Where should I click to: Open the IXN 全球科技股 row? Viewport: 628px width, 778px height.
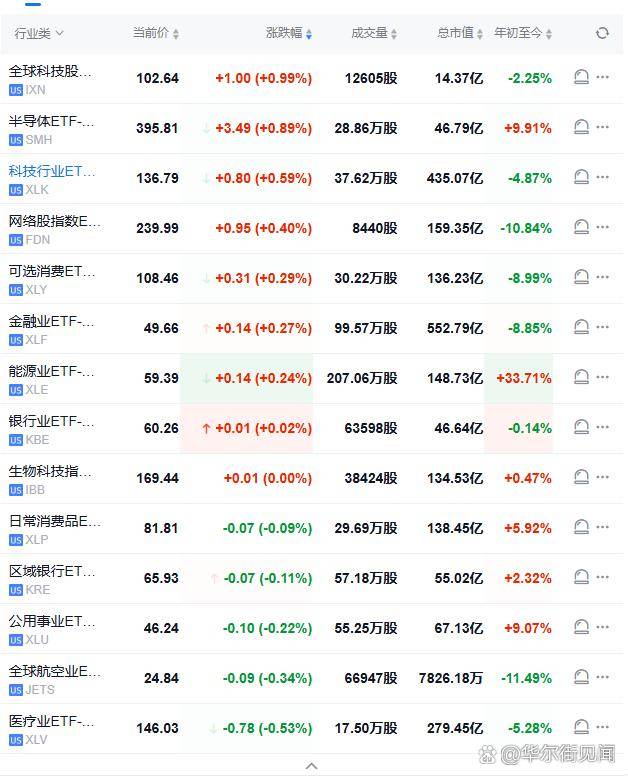pyautogui.click(x=52, y=71)
